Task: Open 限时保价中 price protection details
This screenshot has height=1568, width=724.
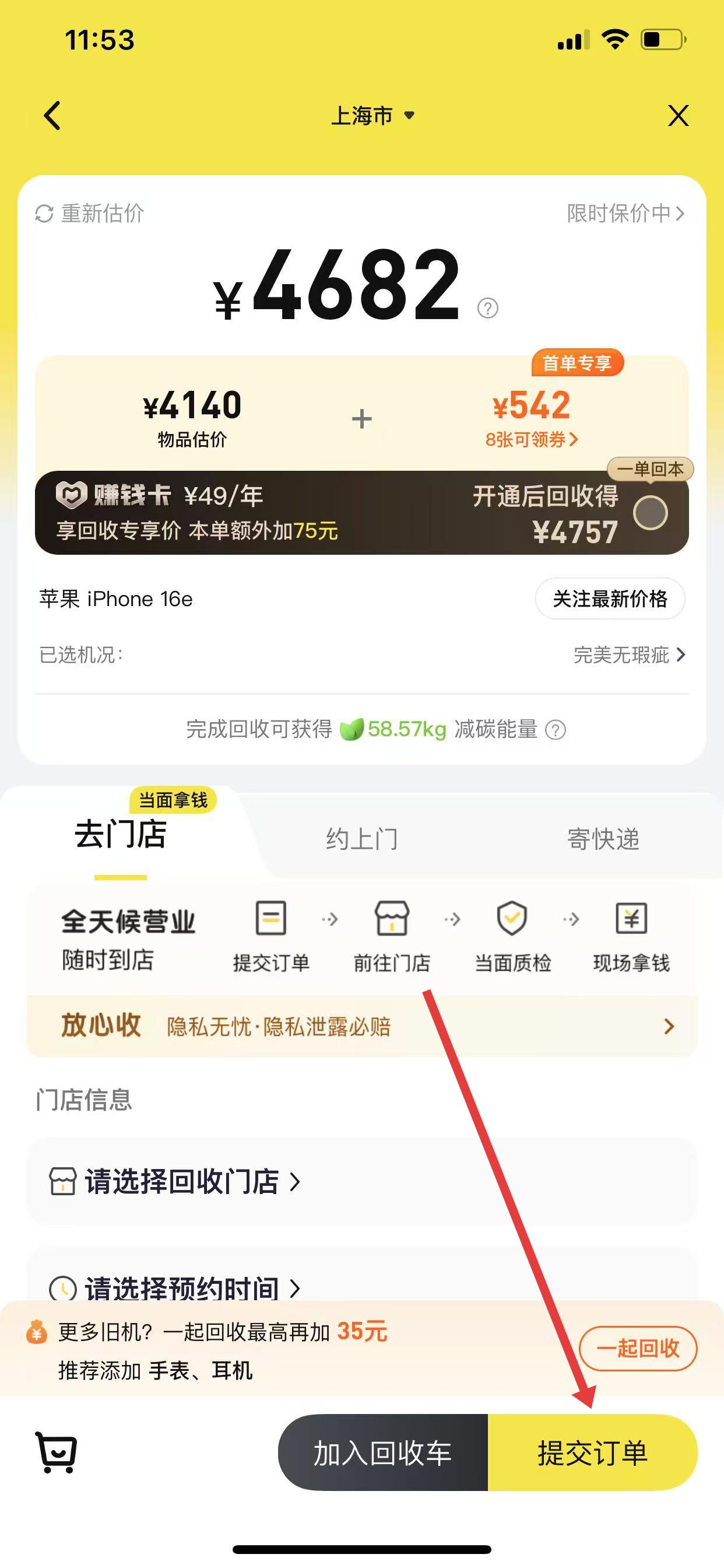Action: click(x=625, y=213)
